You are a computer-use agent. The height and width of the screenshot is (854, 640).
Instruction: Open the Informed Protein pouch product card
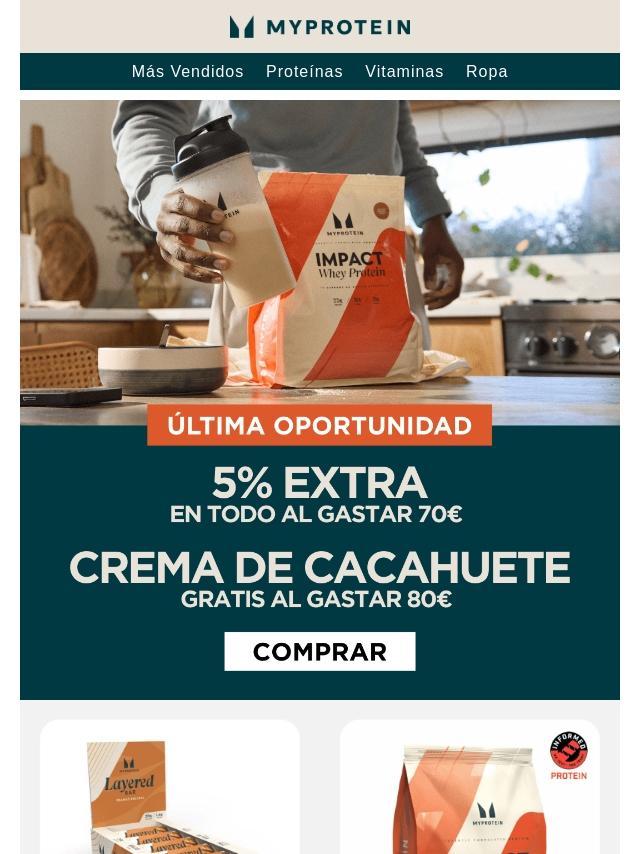tap(470, 790)
